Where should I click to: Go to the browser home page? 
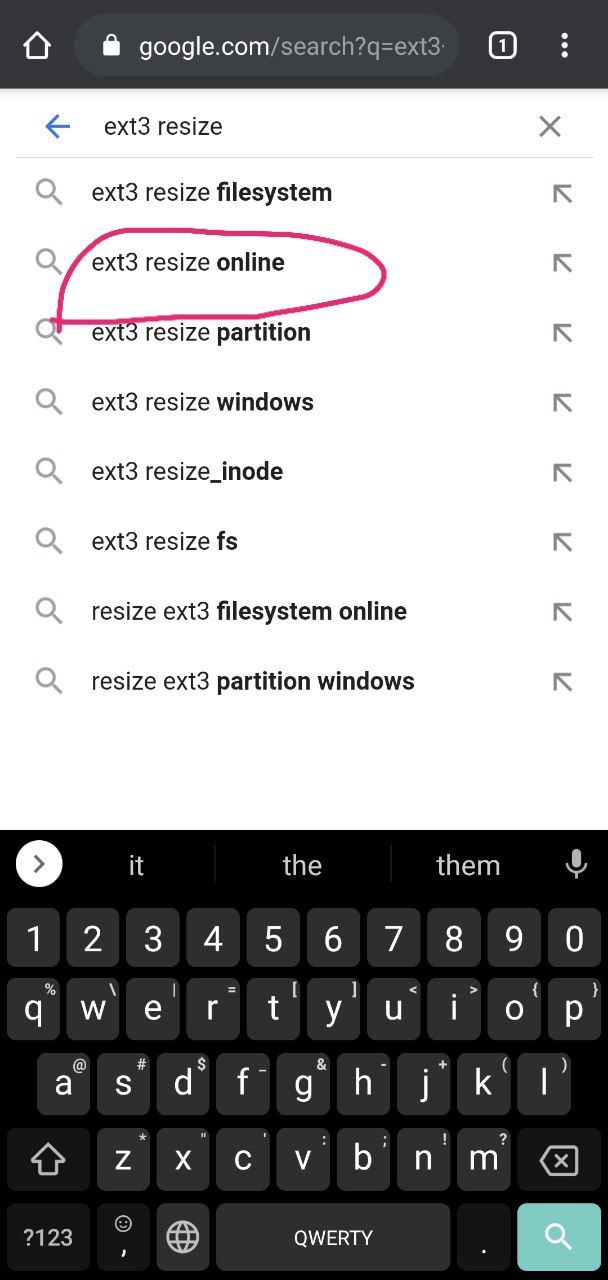coord(37,46)
